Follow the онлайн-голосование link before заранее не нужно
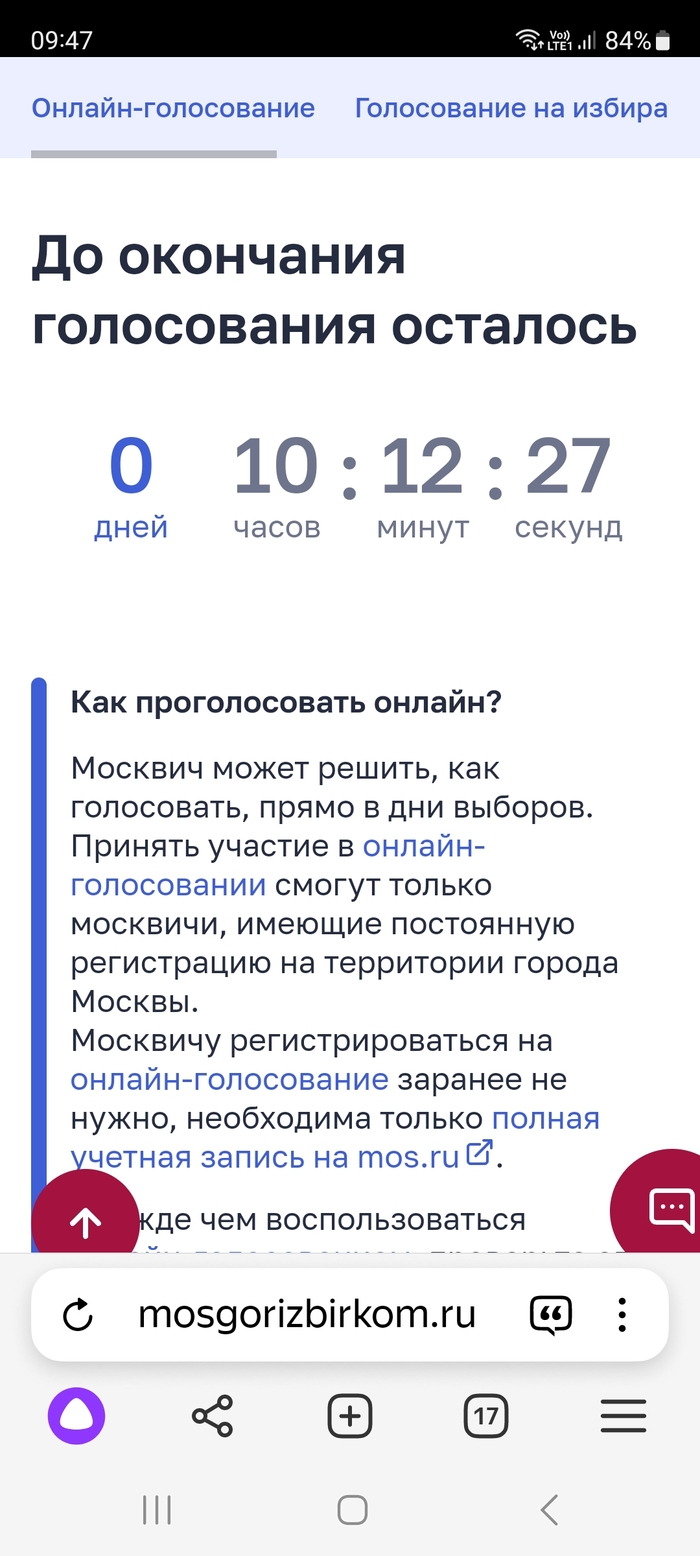 point(229,1079)
